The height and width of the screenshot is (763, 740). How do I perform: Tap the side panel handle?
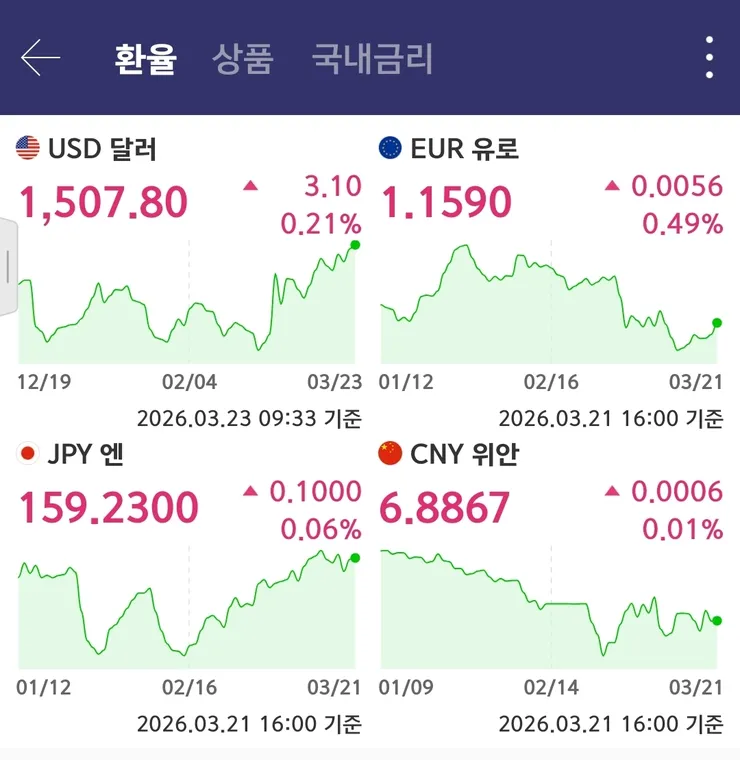pyautogui.click(x=8, y=266)
